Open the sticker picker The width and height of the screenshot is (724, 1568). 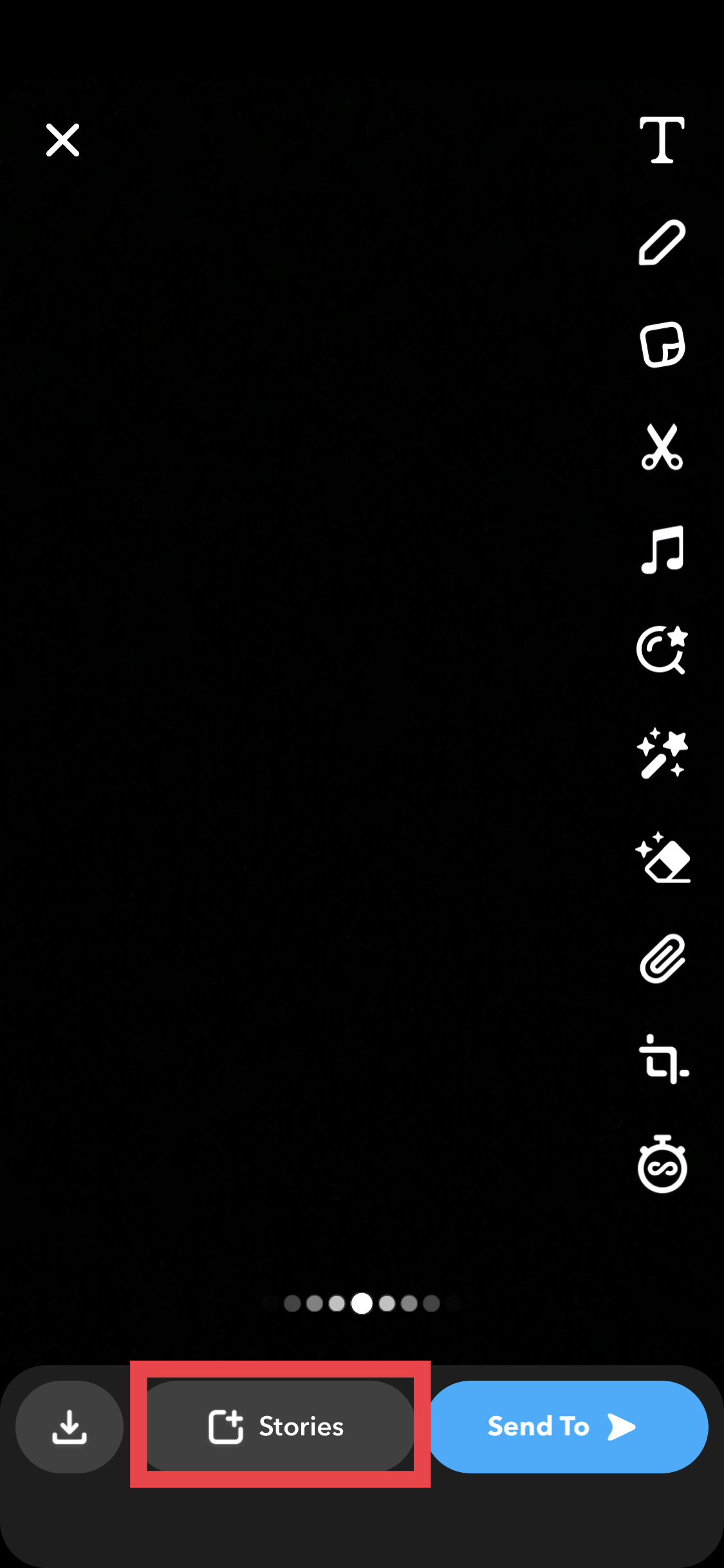click(662, 344)
